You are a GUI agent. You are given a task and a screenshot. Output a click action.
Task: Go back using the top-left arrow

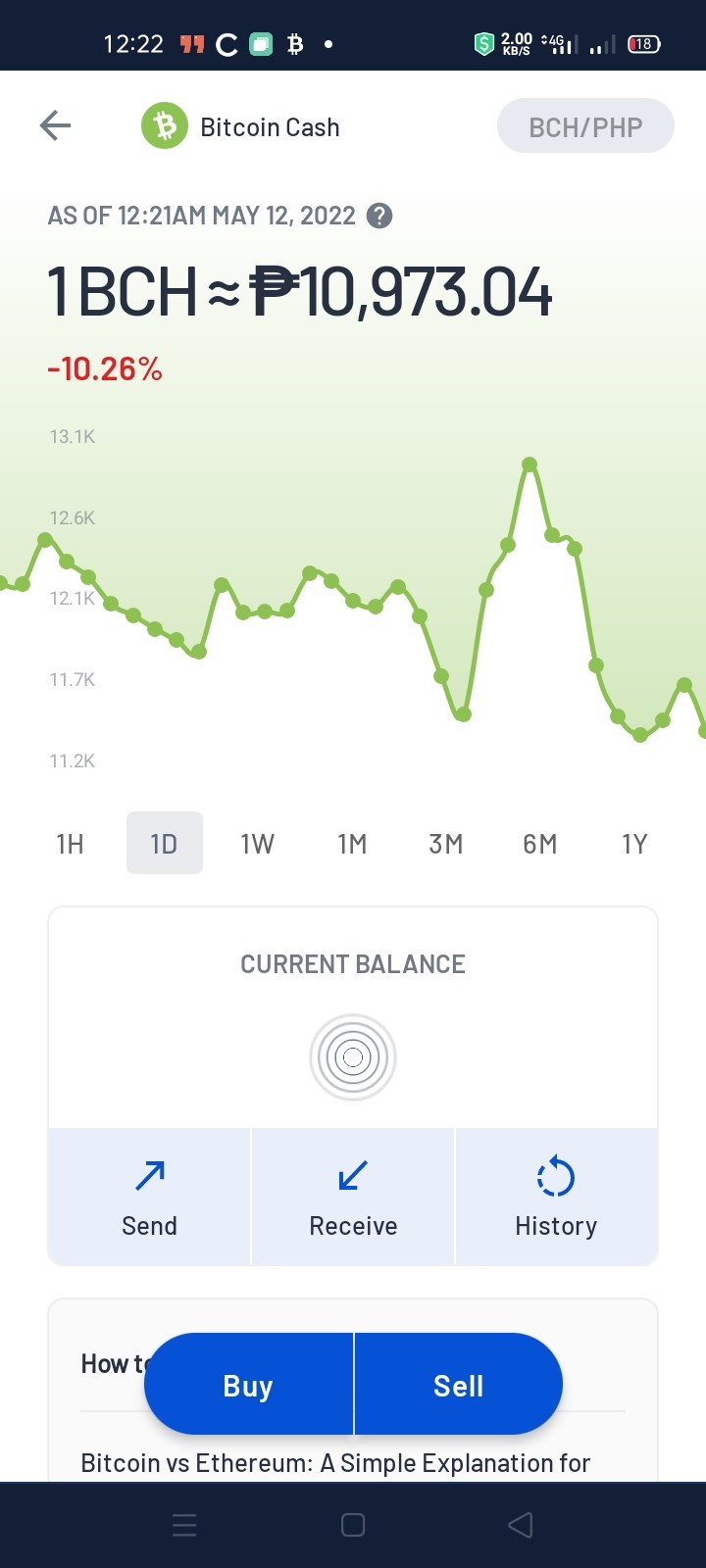[x=55, y=125]
